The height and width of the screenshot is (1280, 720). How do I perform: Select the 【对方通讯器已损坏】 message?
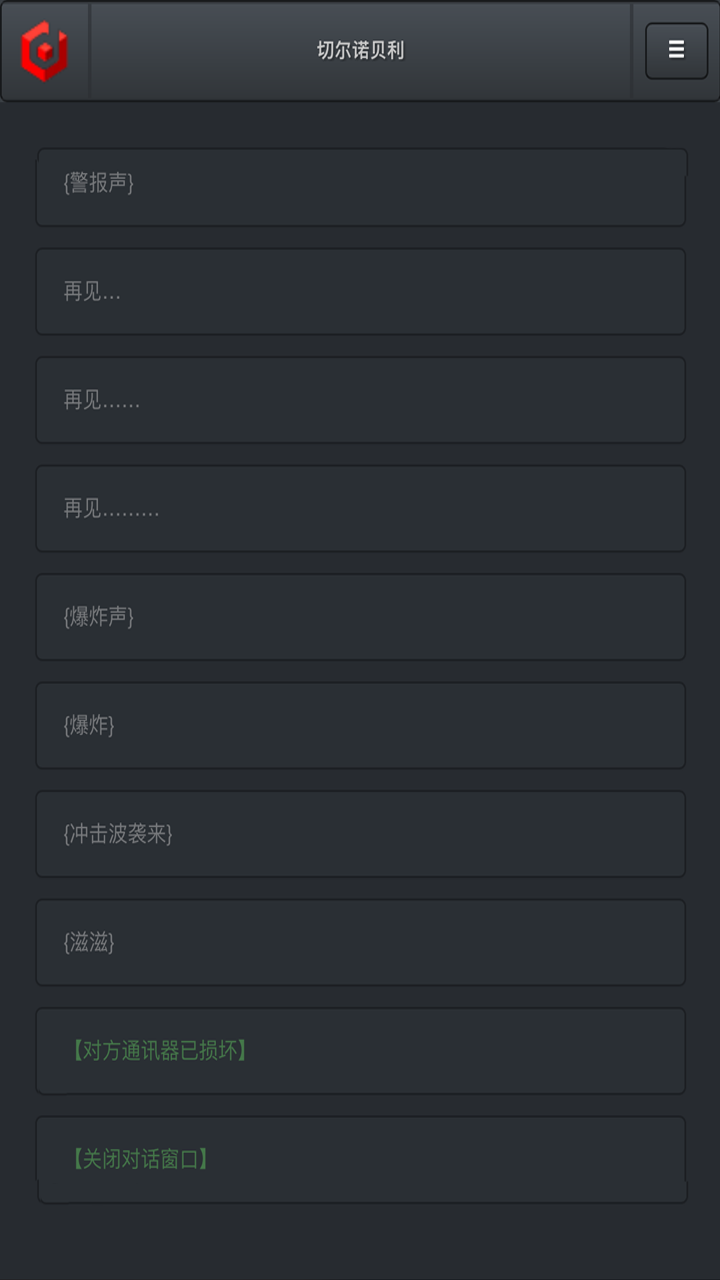coord(360,1051)
